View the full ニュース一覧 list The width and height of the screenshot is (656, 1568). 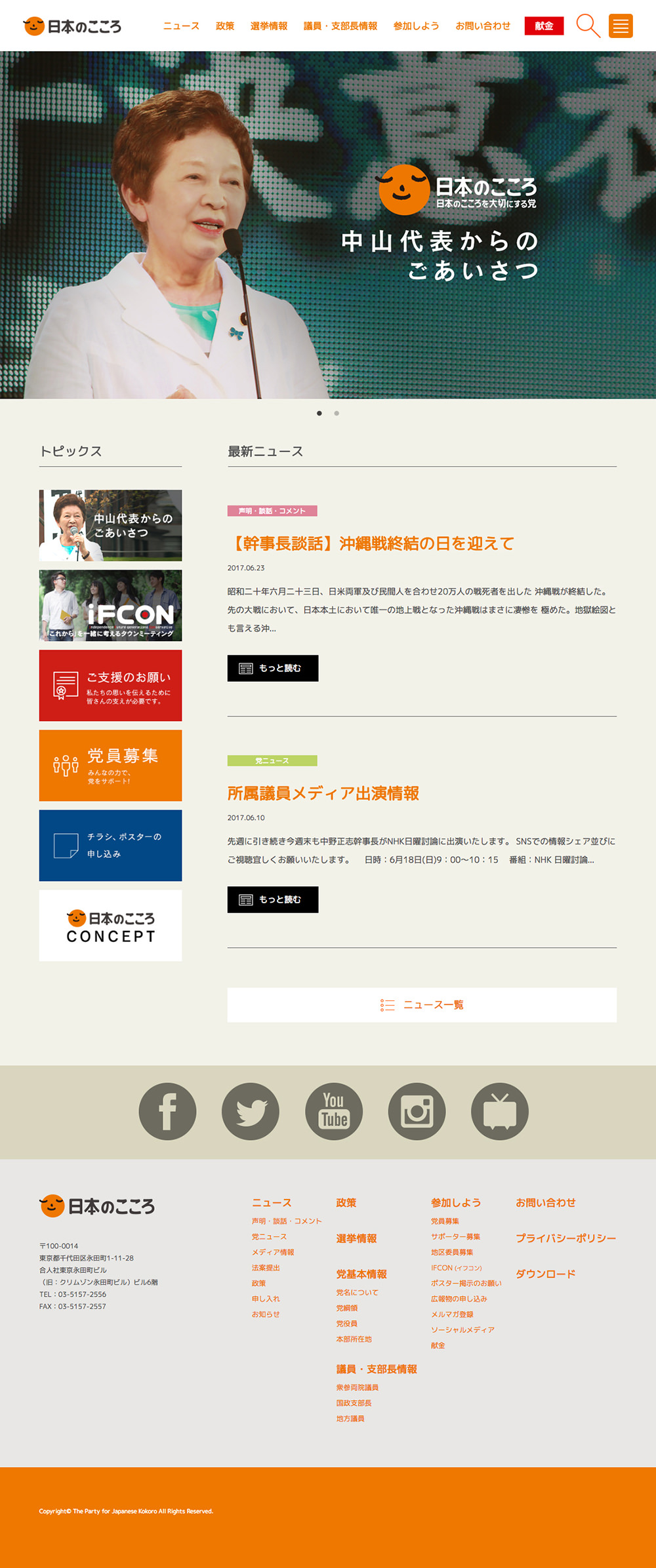click(x=422, y=1005)
